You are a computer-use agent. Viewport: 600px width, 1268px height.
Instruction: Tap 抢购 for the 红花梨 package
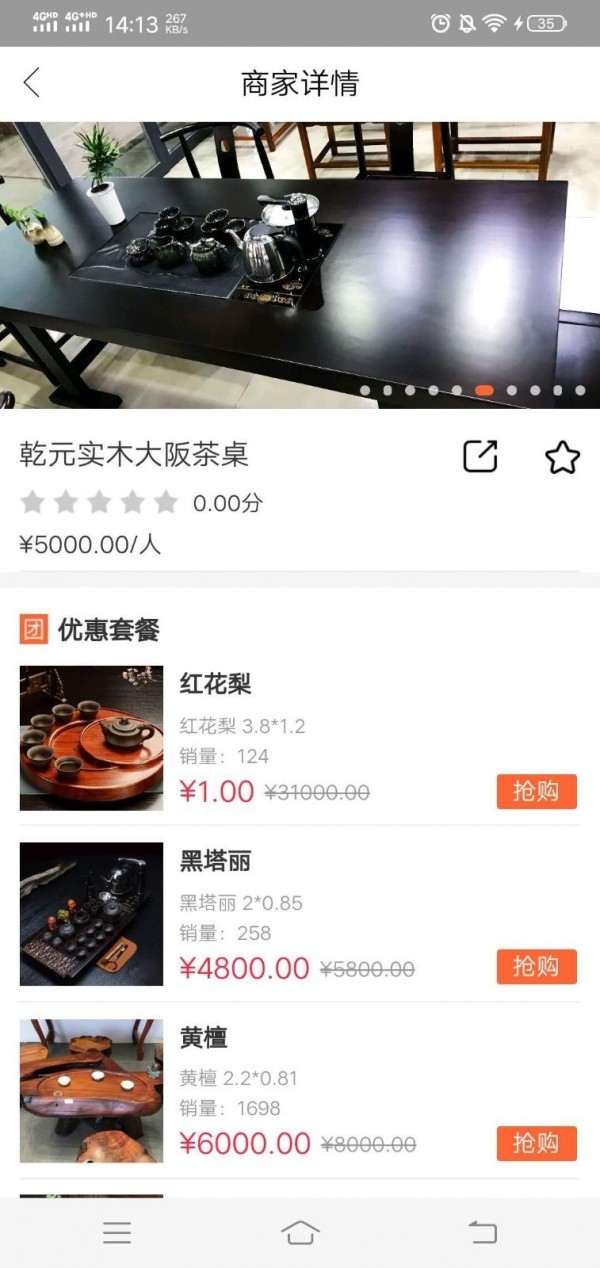point(536,791)
